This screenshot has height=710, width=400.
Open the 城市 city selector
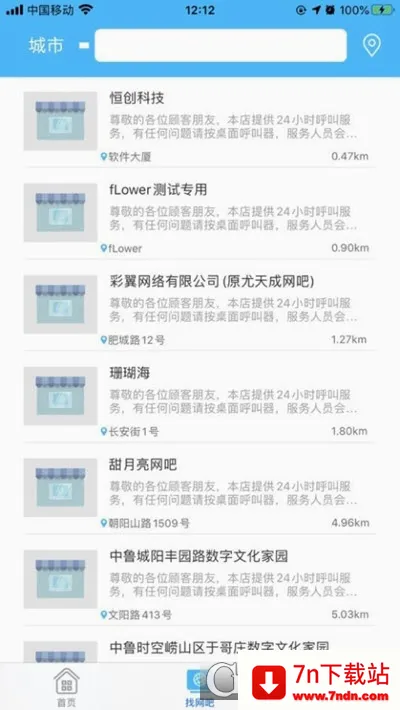pos(46,45)
